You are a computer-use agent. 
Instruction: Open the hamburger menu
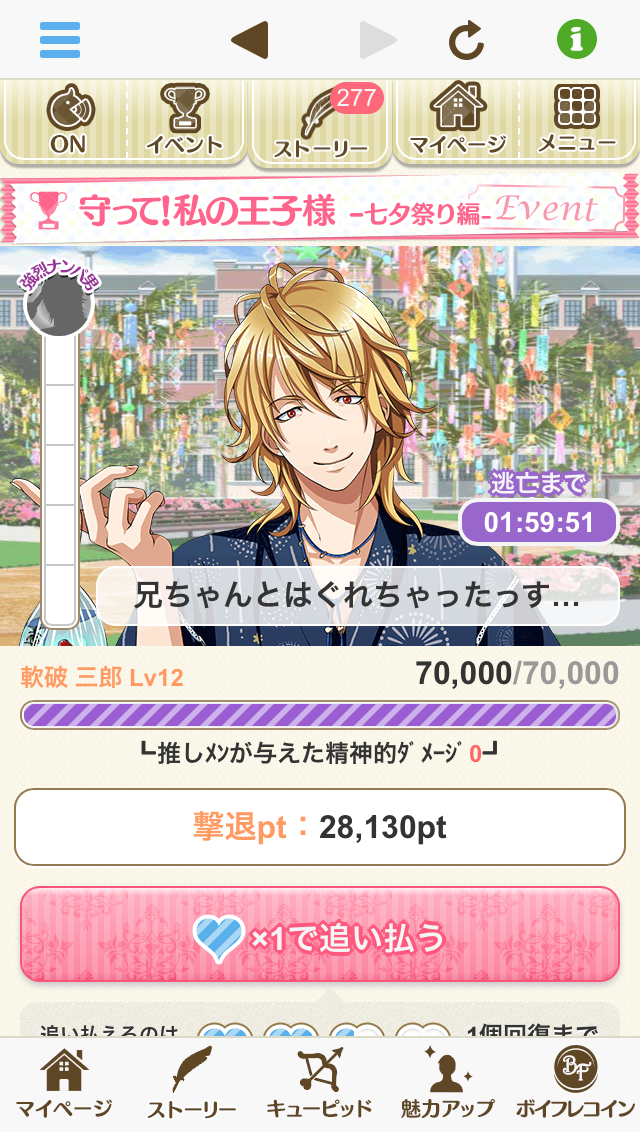60,40
